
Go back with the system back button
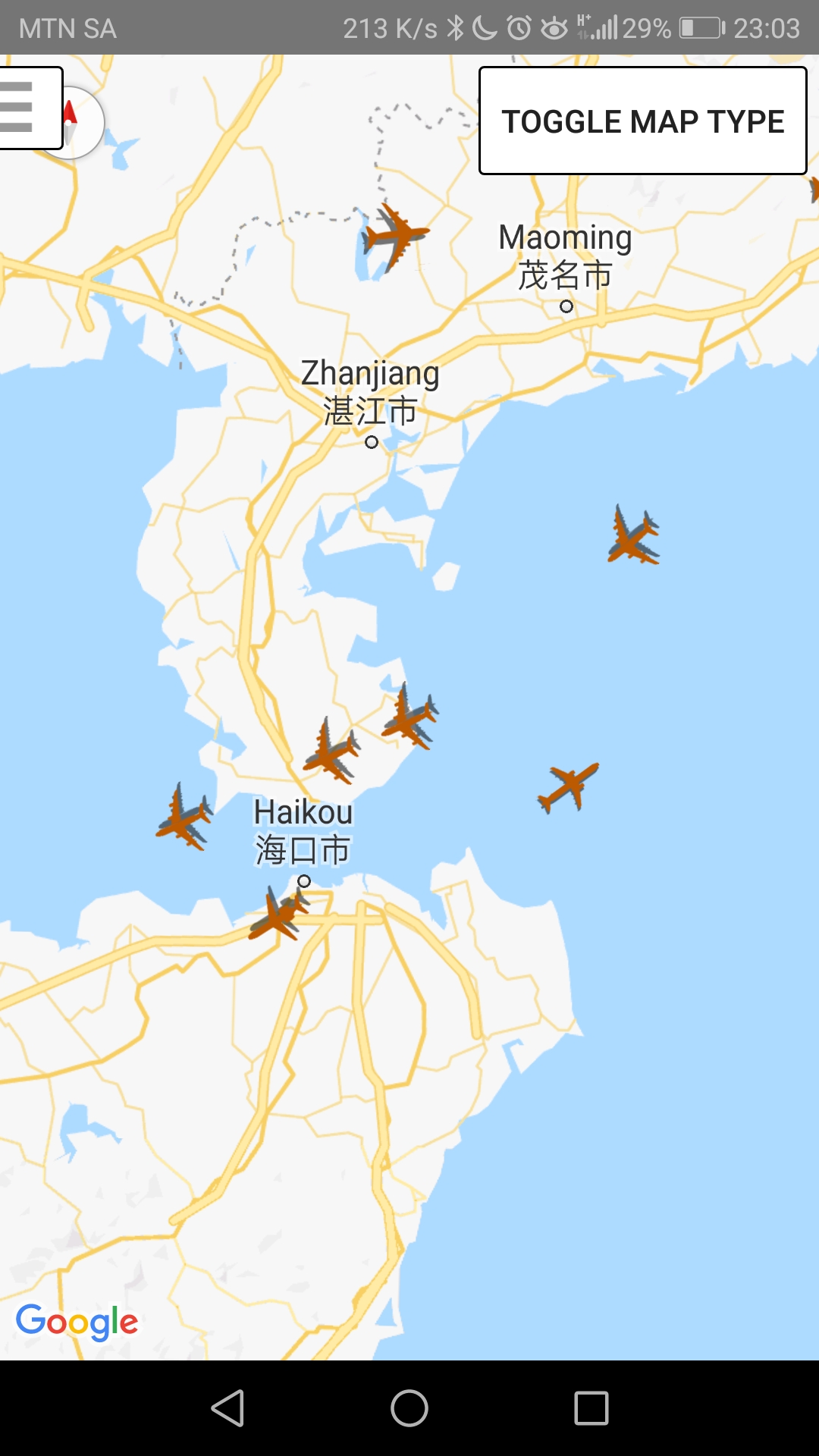pos(227,1408)
